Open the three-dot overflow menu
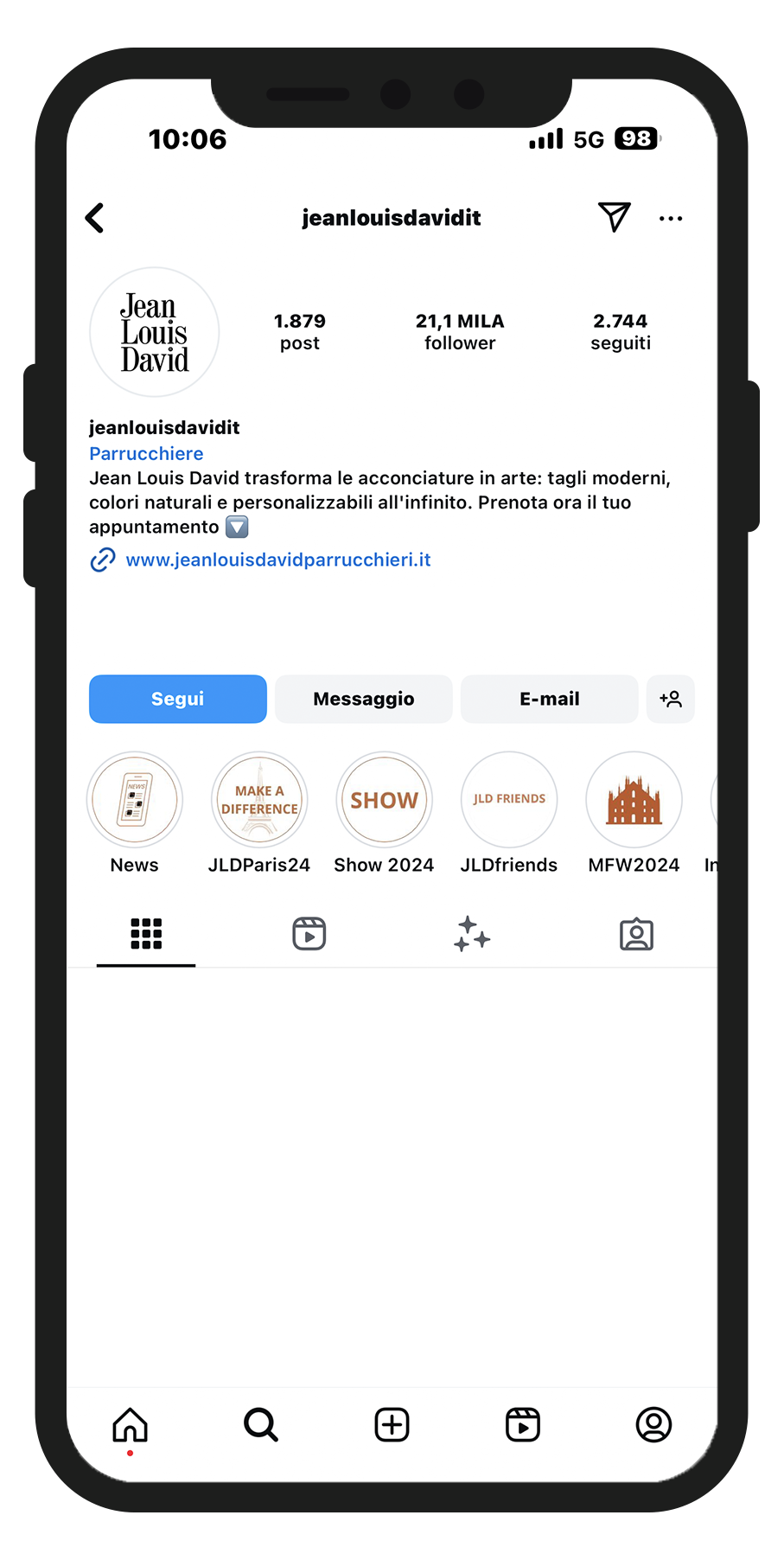This screenshot has height=1560, width=784. tap(671, 219)
